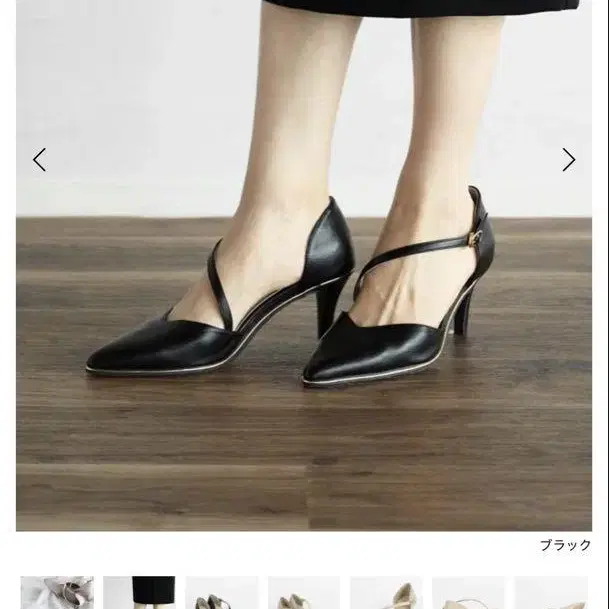
Task: Select the sixth thumbnail in the row
Action: click(x=468, y=593)
